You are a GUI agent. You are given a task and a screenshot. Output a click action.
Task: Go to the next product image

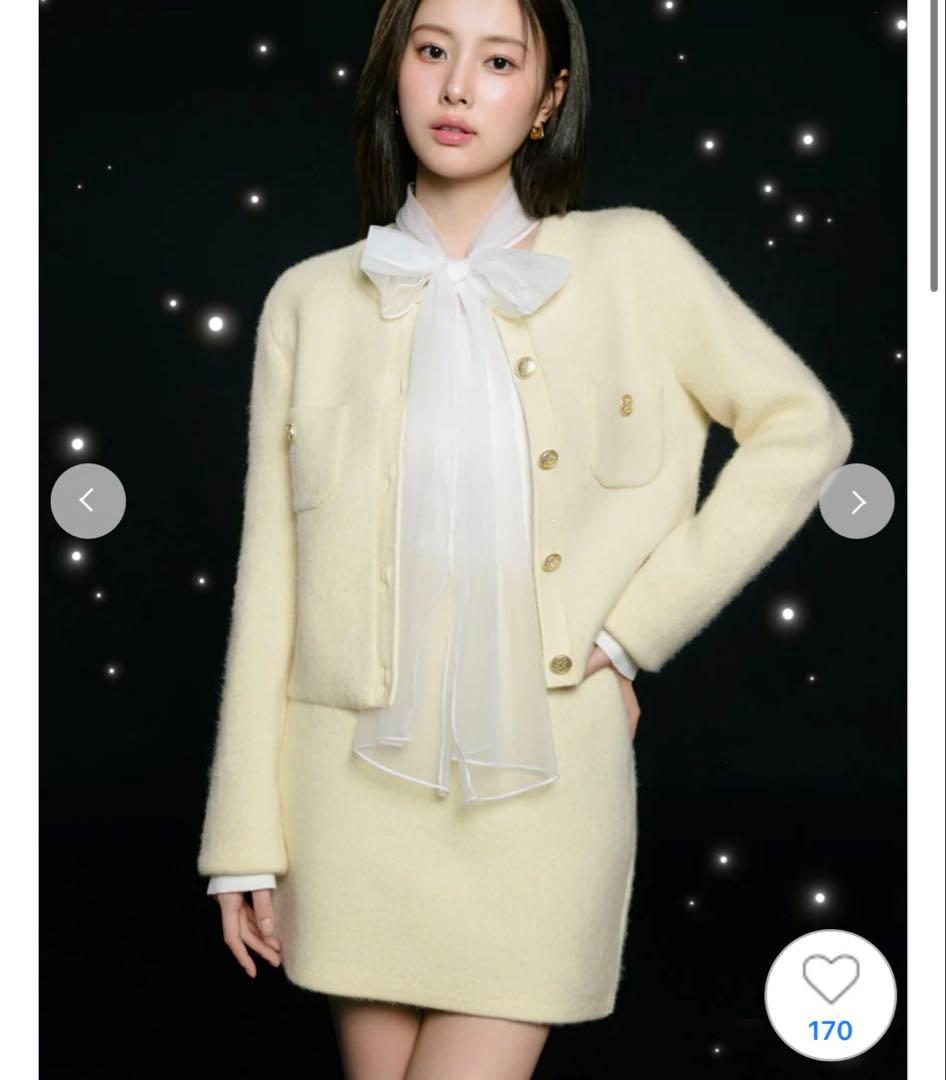click(x=856, y=501)
